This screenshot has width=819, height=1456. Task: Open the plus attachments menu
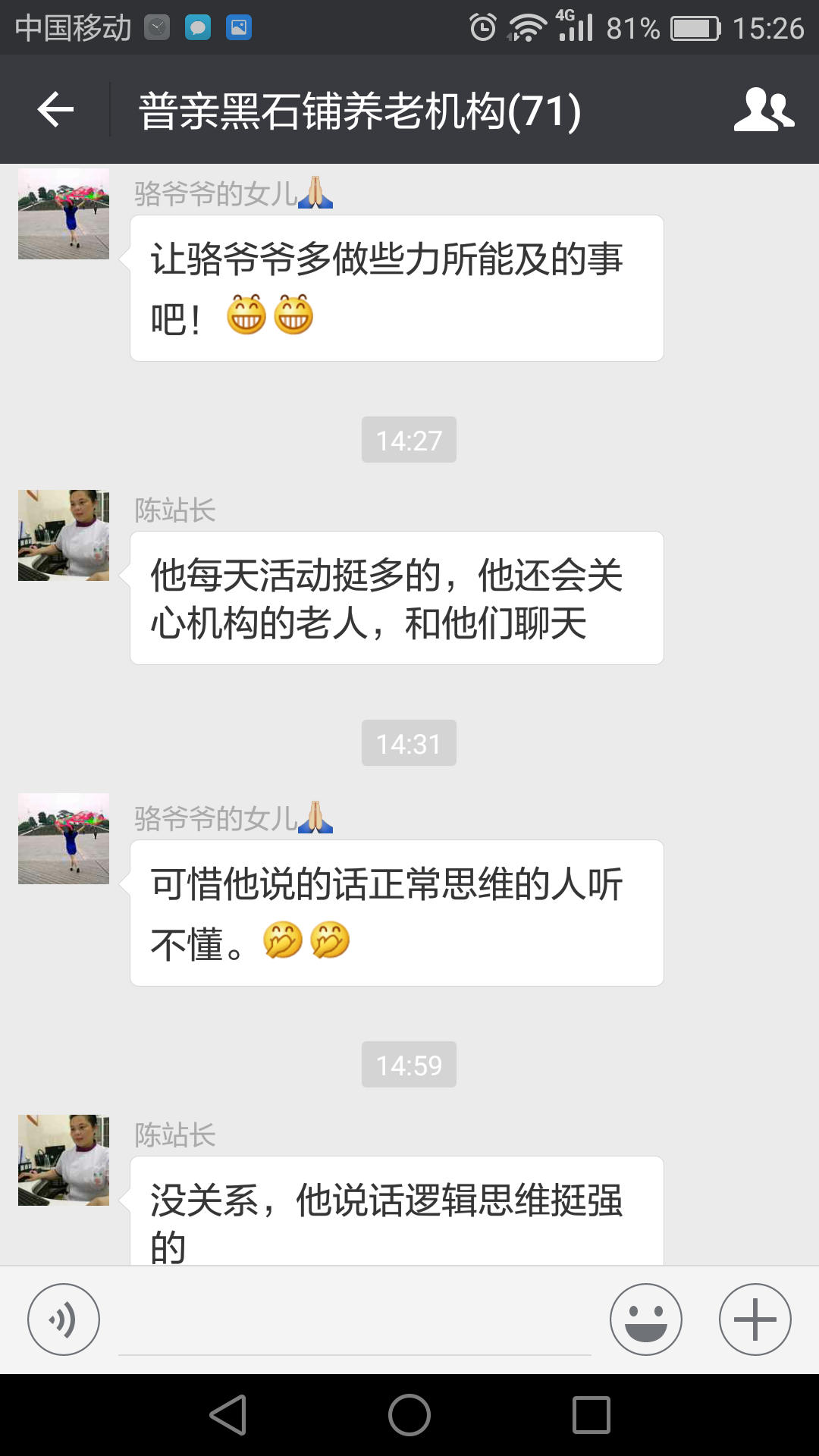pyautogui.click(x=755, y=1319)
